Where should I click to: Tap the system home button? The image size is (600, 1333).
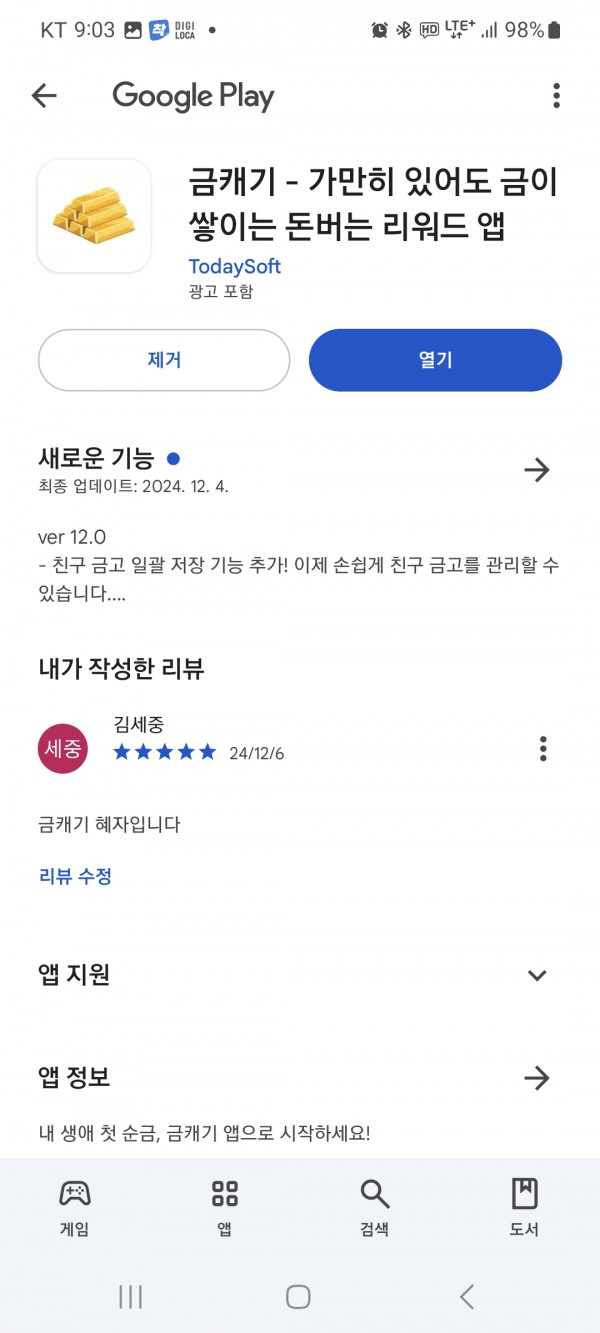click(x=298, y=1297)
